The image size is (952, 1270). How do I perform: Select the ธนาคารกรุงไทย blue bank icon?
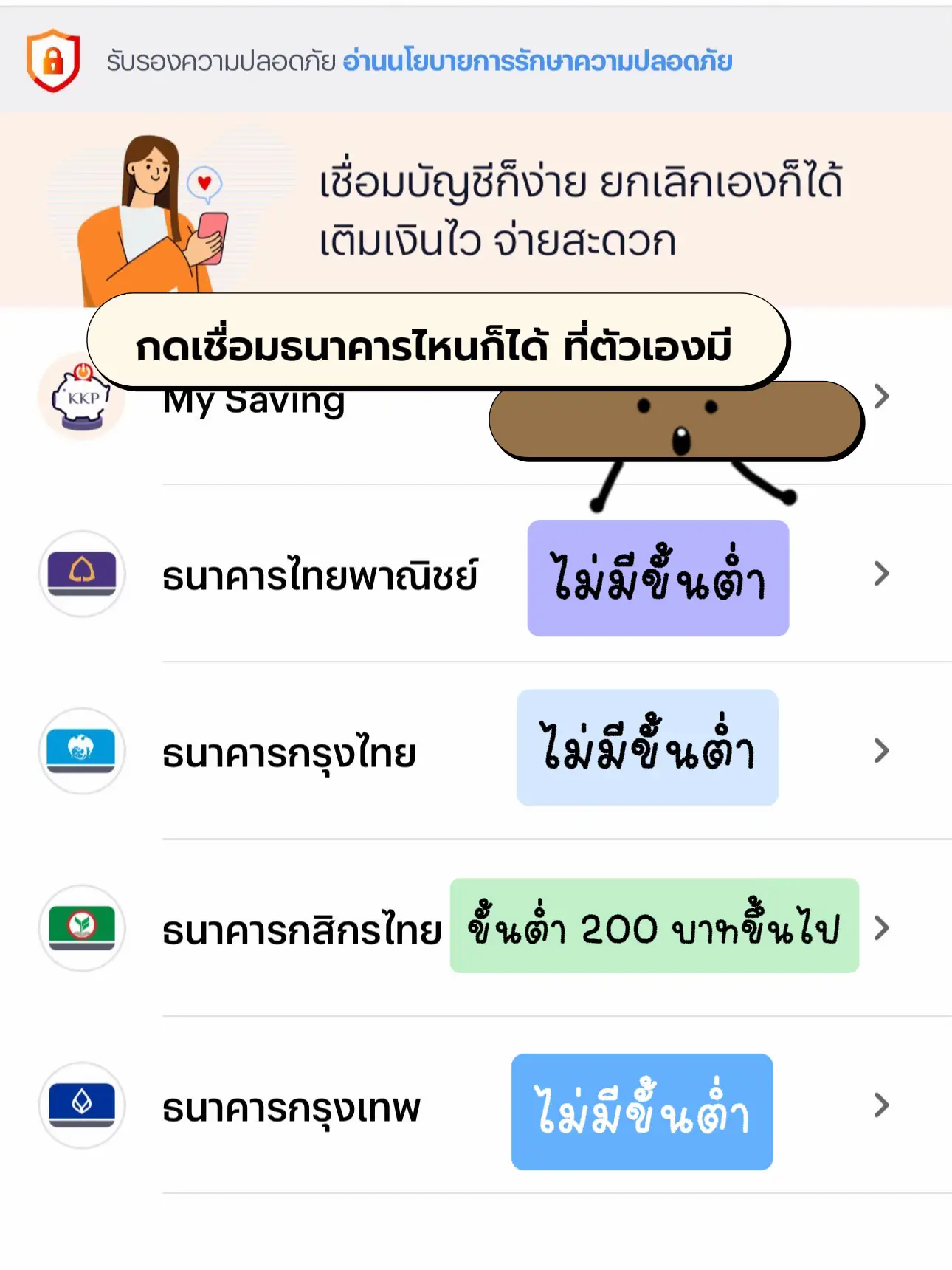tap(81, 752)
